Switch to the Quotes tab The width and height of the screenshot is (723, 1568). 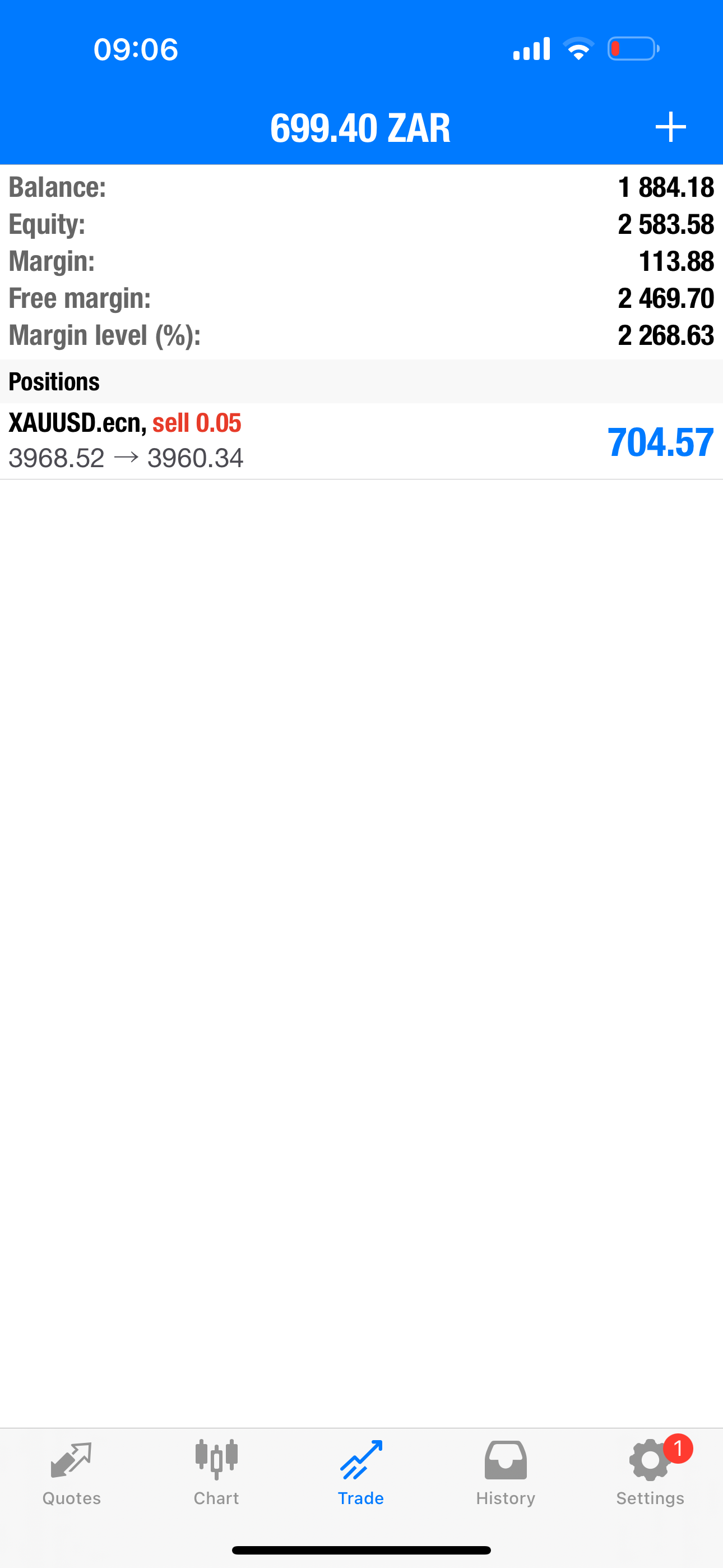tap(71, 1472)
